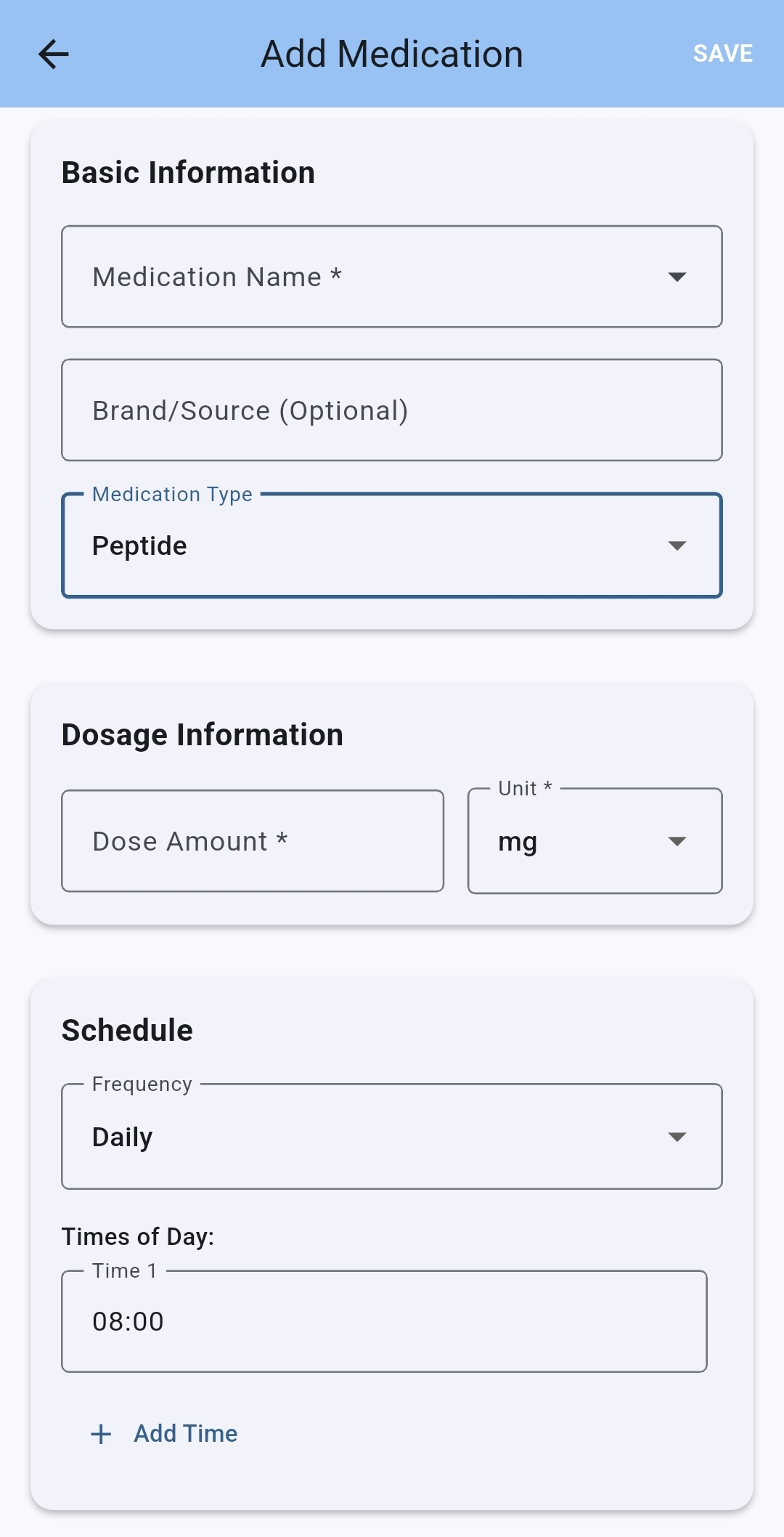
Task: Click the Unit field dropdown arrow
Action: point(677,841)
